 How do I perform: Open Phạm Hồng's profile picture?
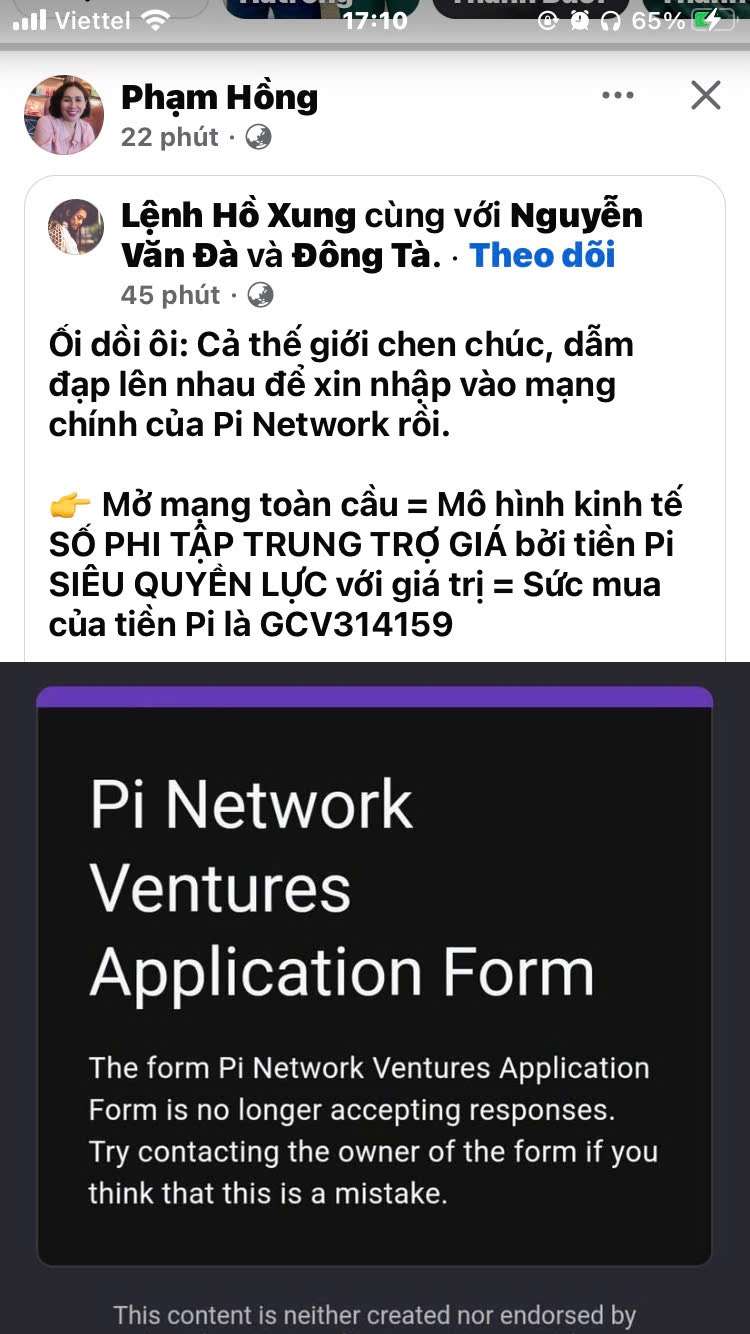tap(64, 114)
